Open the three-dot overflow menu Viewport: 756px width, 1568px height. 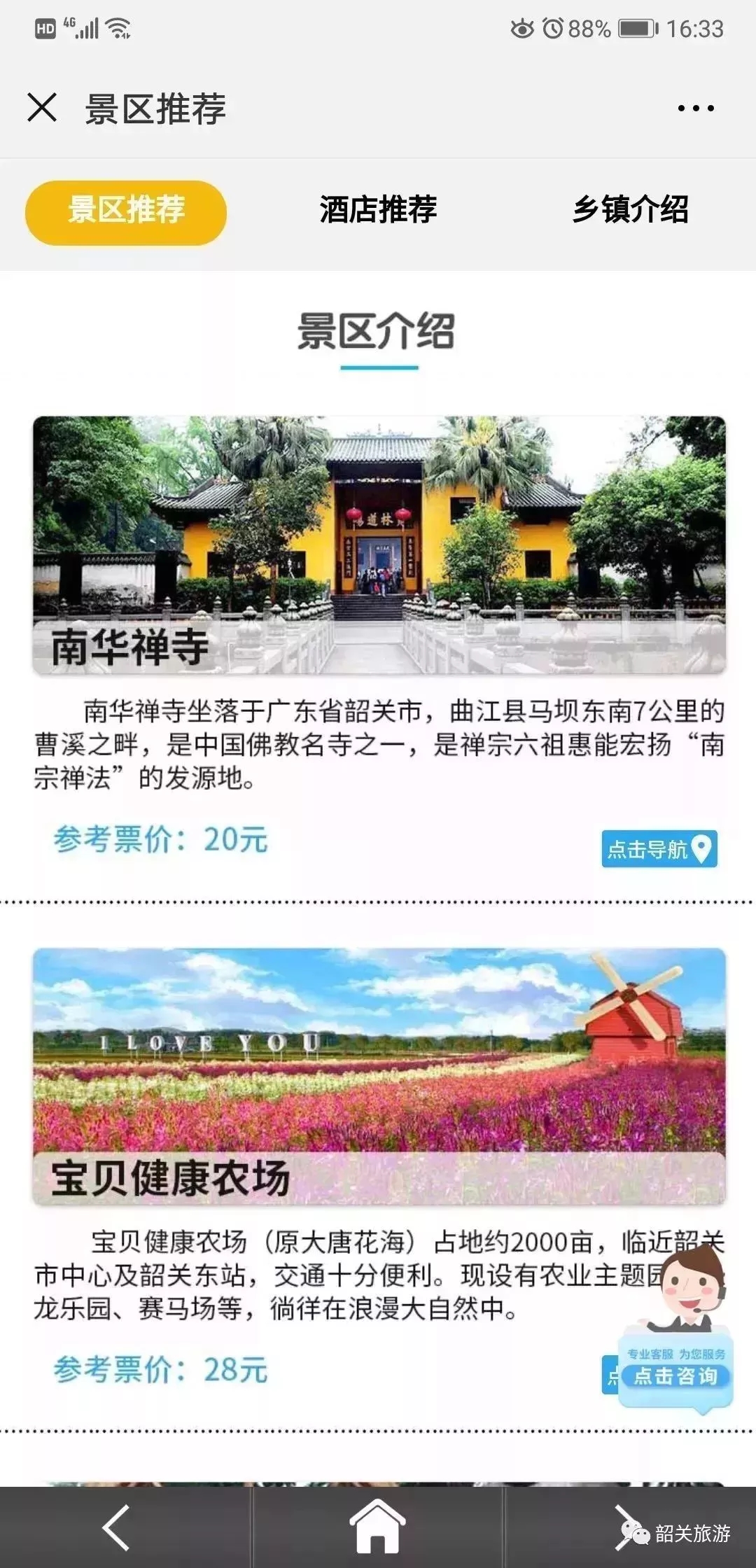[x=696, y=108]
